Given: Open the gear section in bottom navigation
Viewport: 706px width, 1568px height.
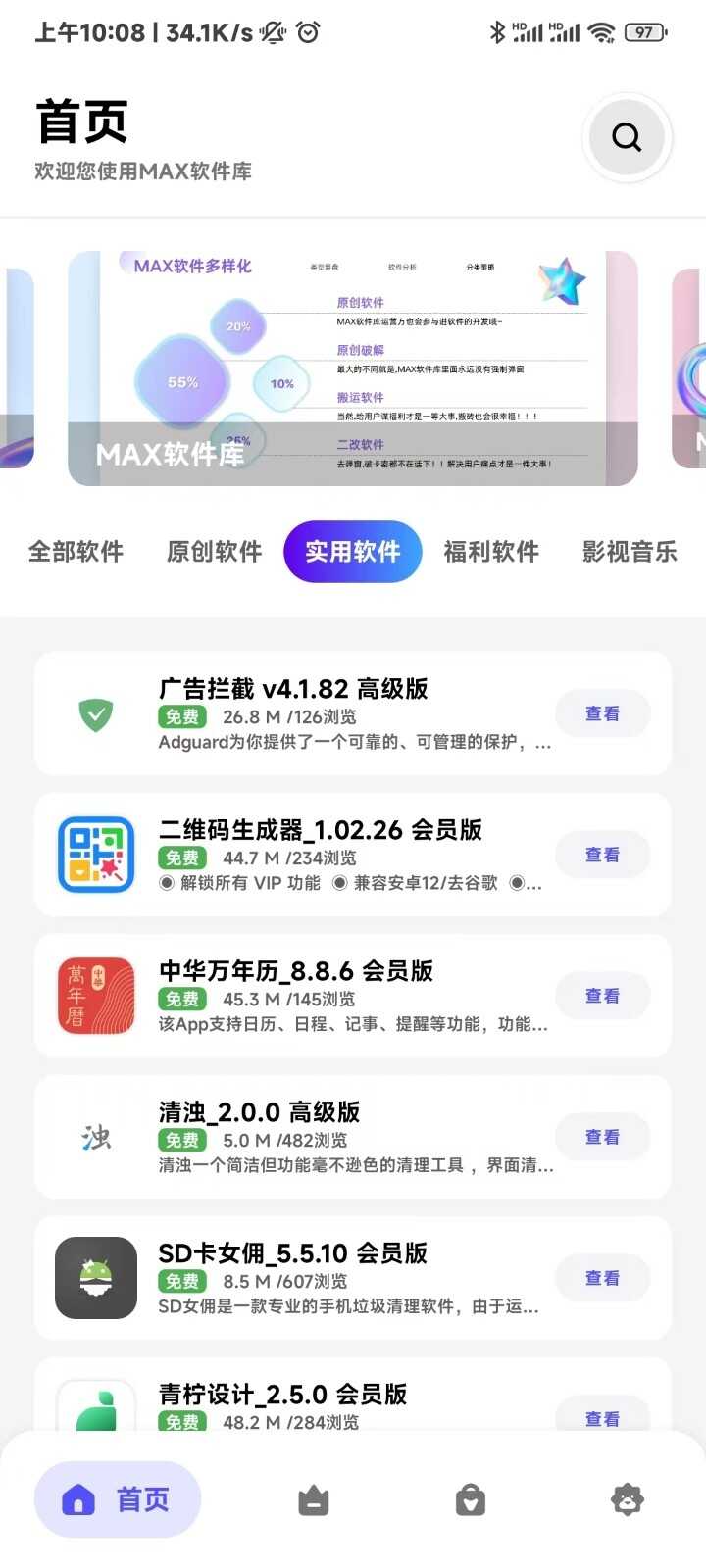Looking at the screenshot, I should (x=627, y=1498).
